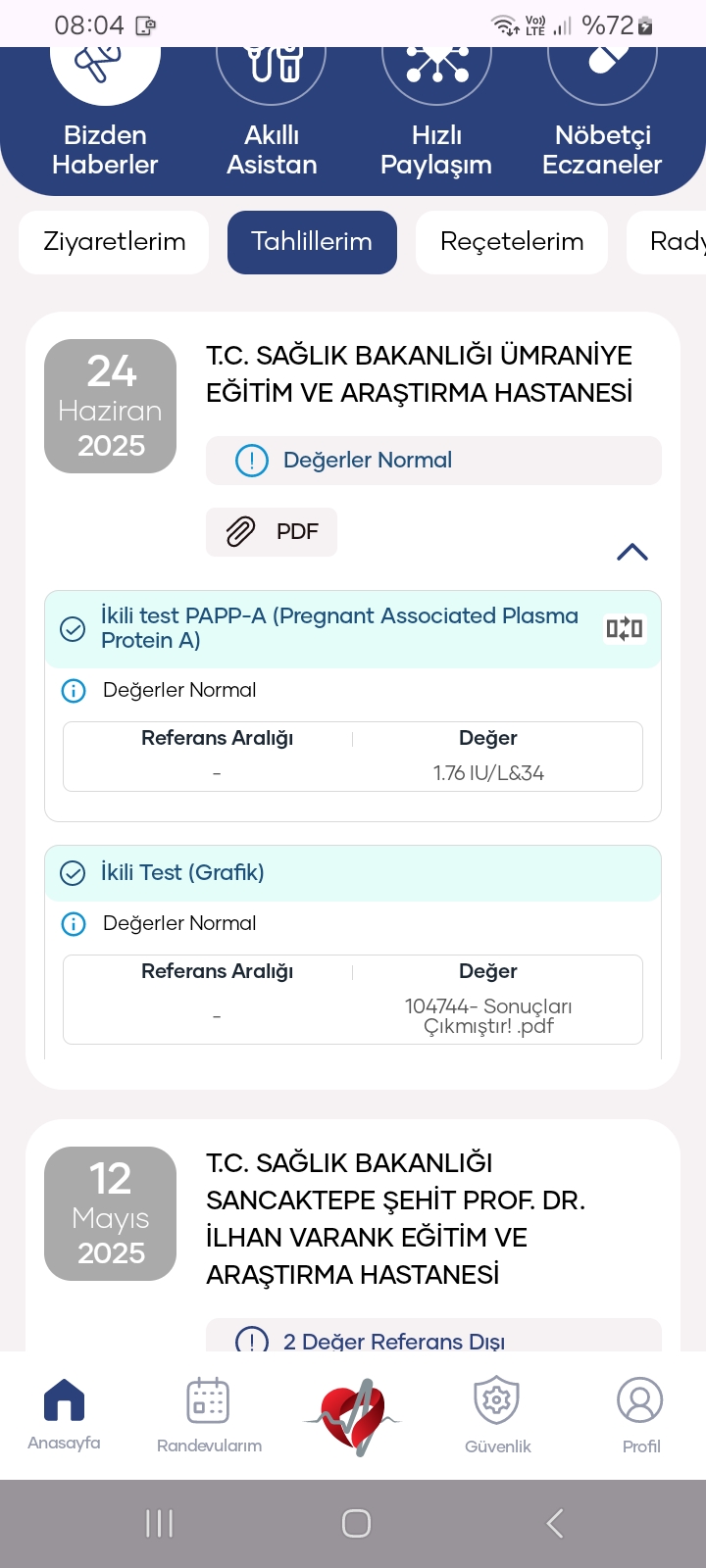The height and width of the screenshot is (1568, 706).
Task: Go to the Profil tab
Action: (640, 1414)
